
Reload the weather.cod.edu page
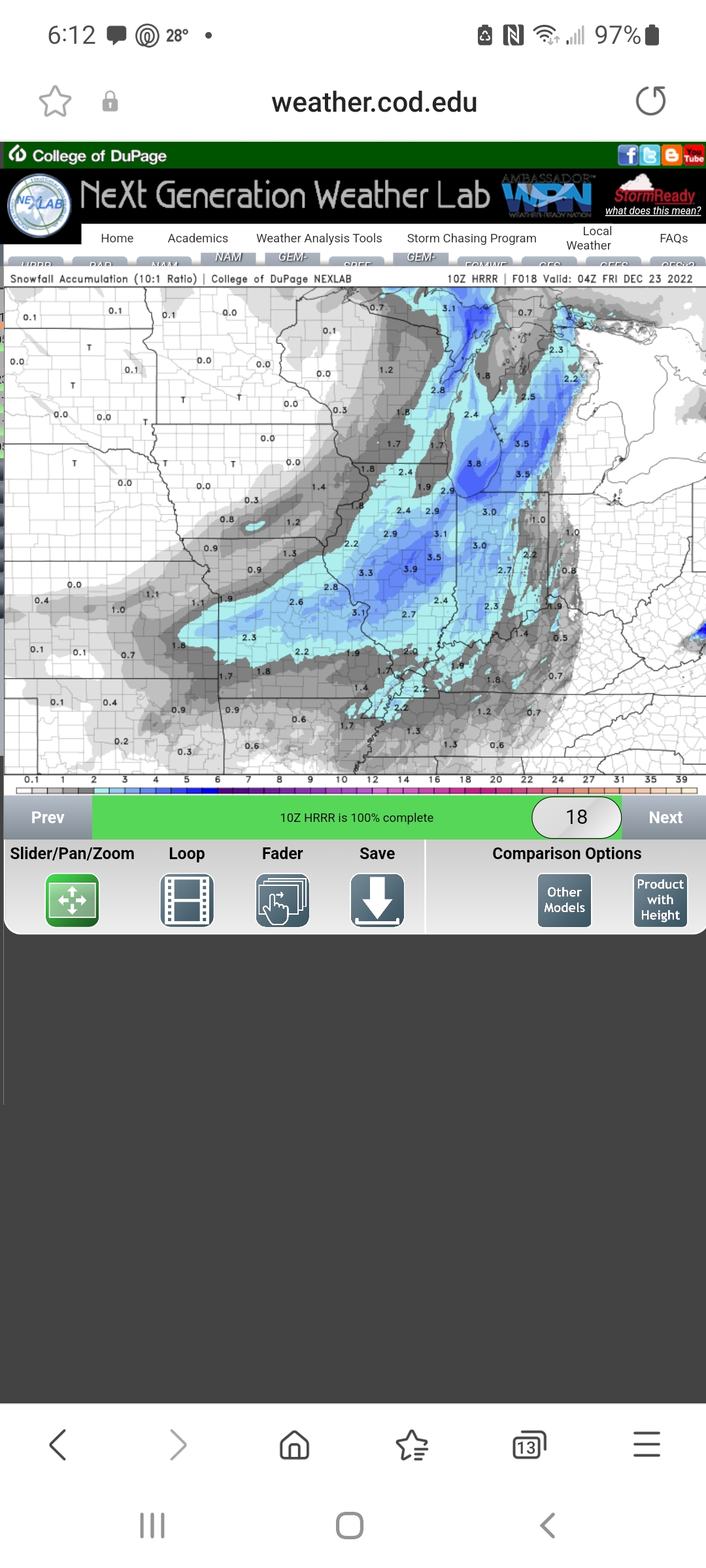click(650, 101)
